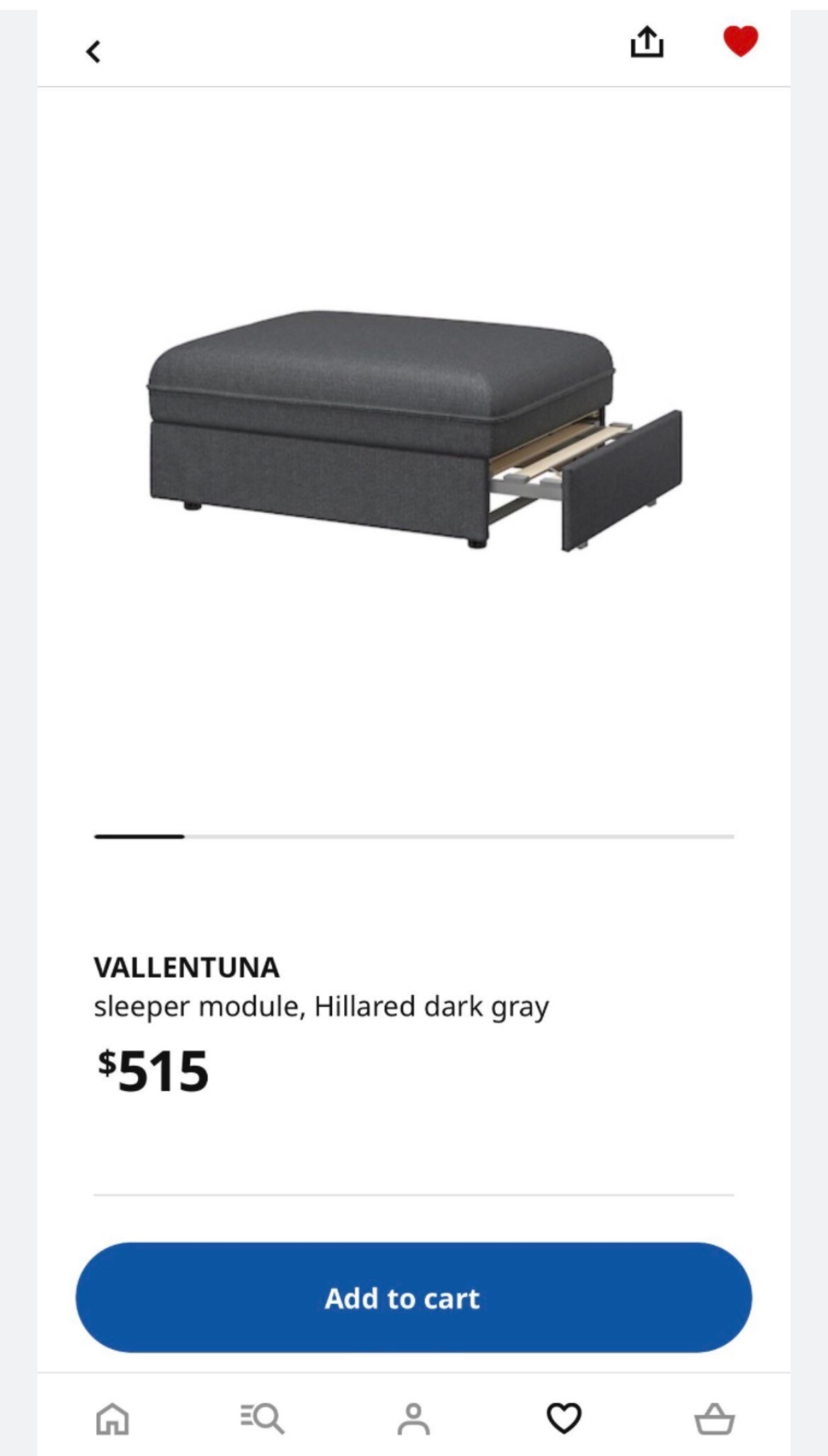The height and width of the screenshot is (1456, 828).
Task: Open the favorites heart tab
Action: click(564, 1419)
